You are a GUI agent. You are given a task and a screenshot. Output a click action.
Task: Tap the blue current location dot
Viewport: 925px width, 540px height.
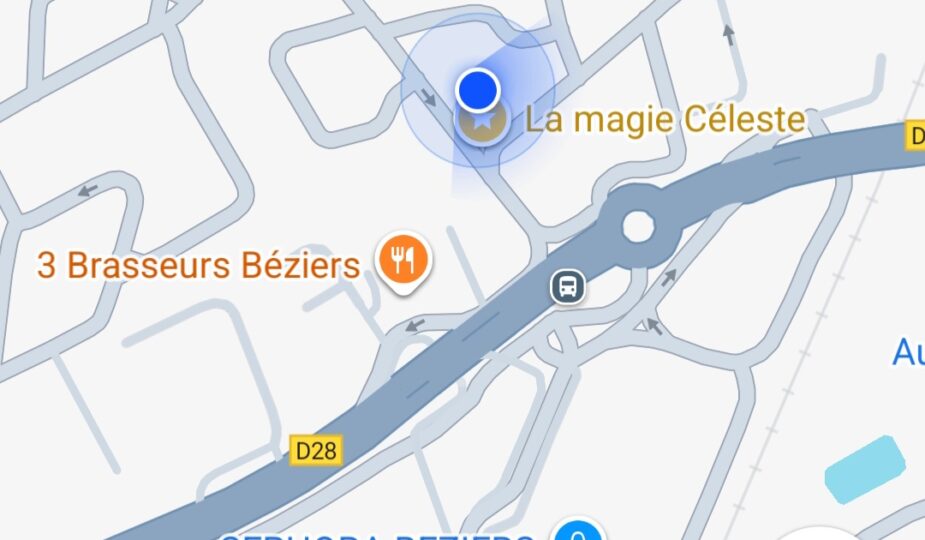[478, 89]
